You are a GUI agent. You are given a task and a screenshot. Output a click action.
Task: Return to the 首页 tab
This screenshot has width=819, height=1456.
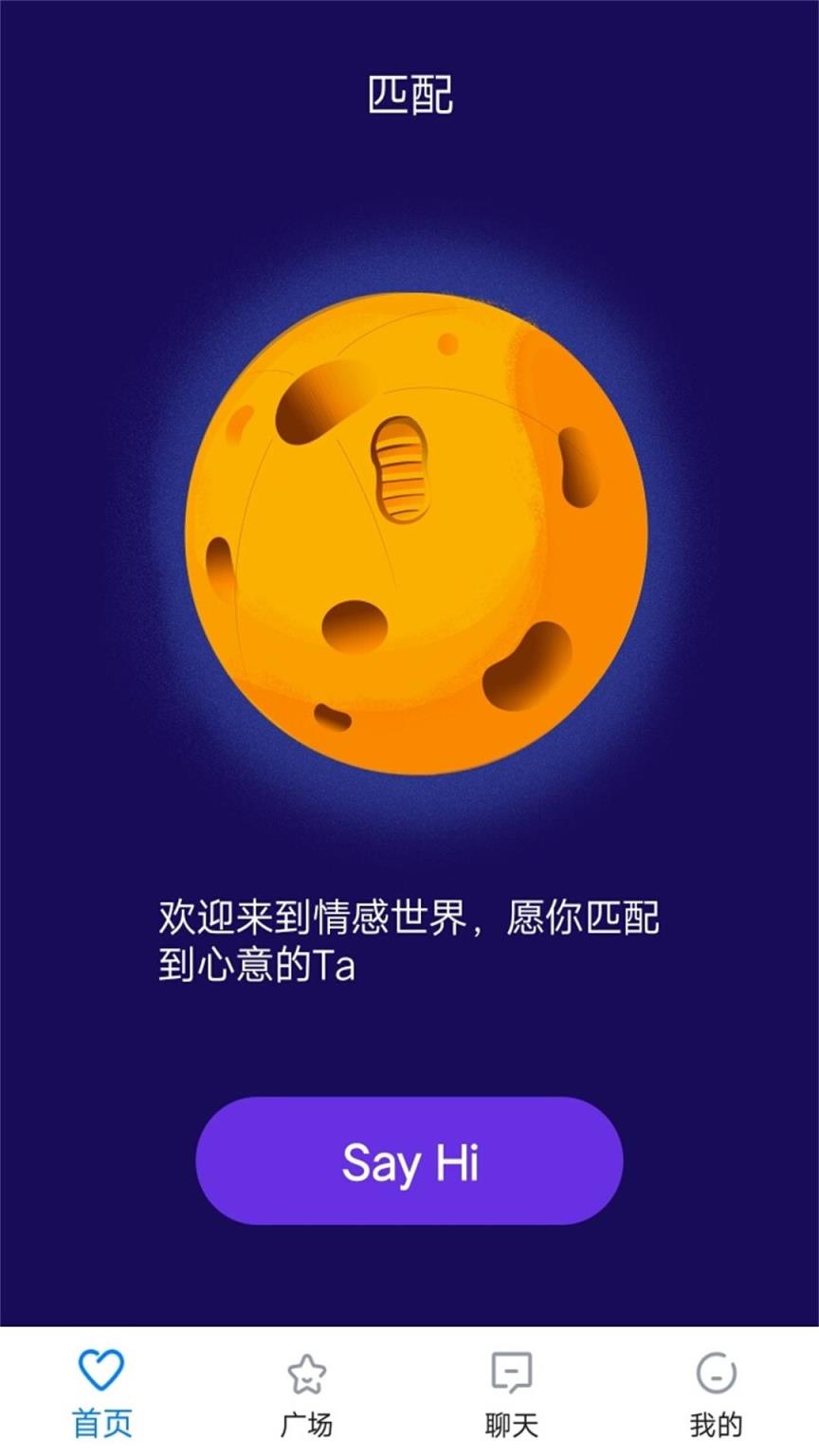pos(103,1393)
